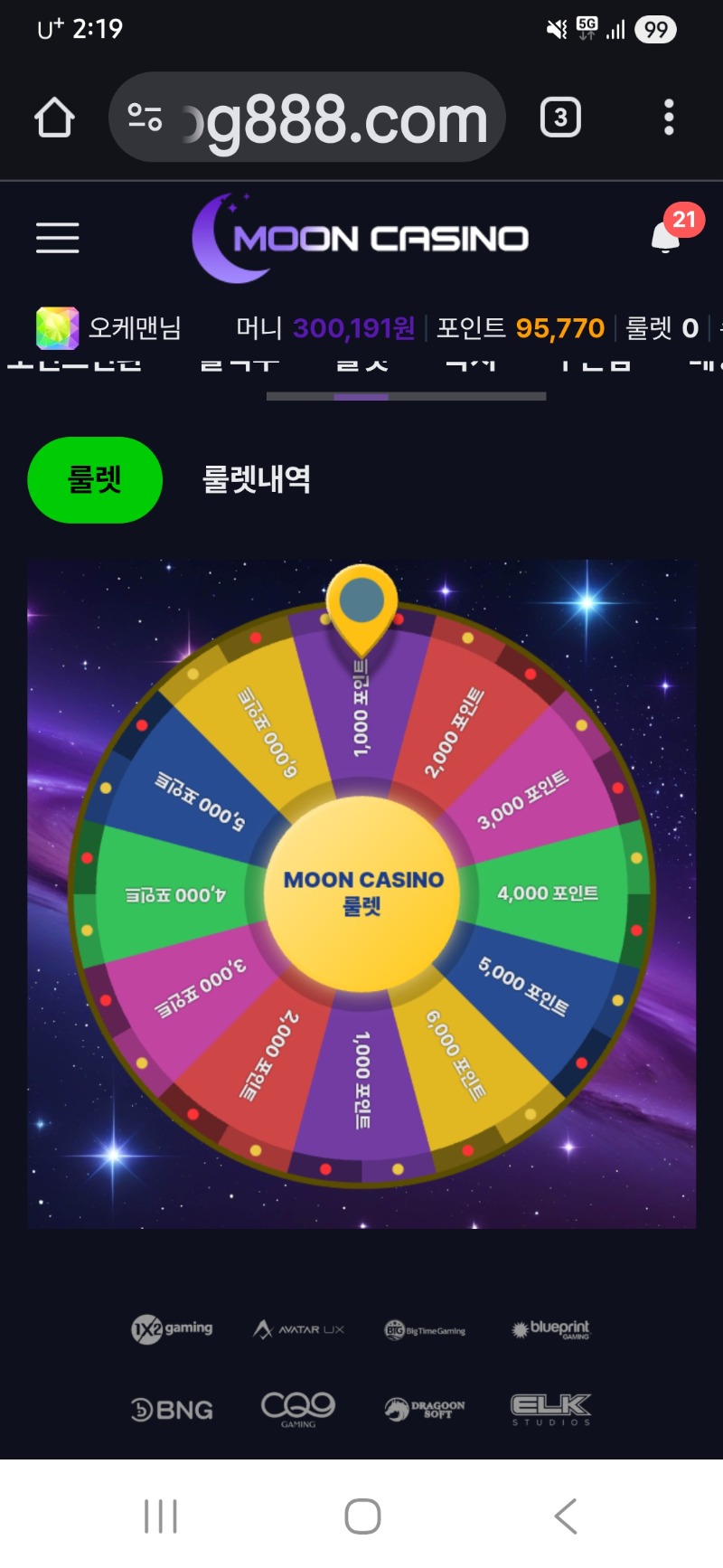Tap the Moon Casino logo

(361, 238)
